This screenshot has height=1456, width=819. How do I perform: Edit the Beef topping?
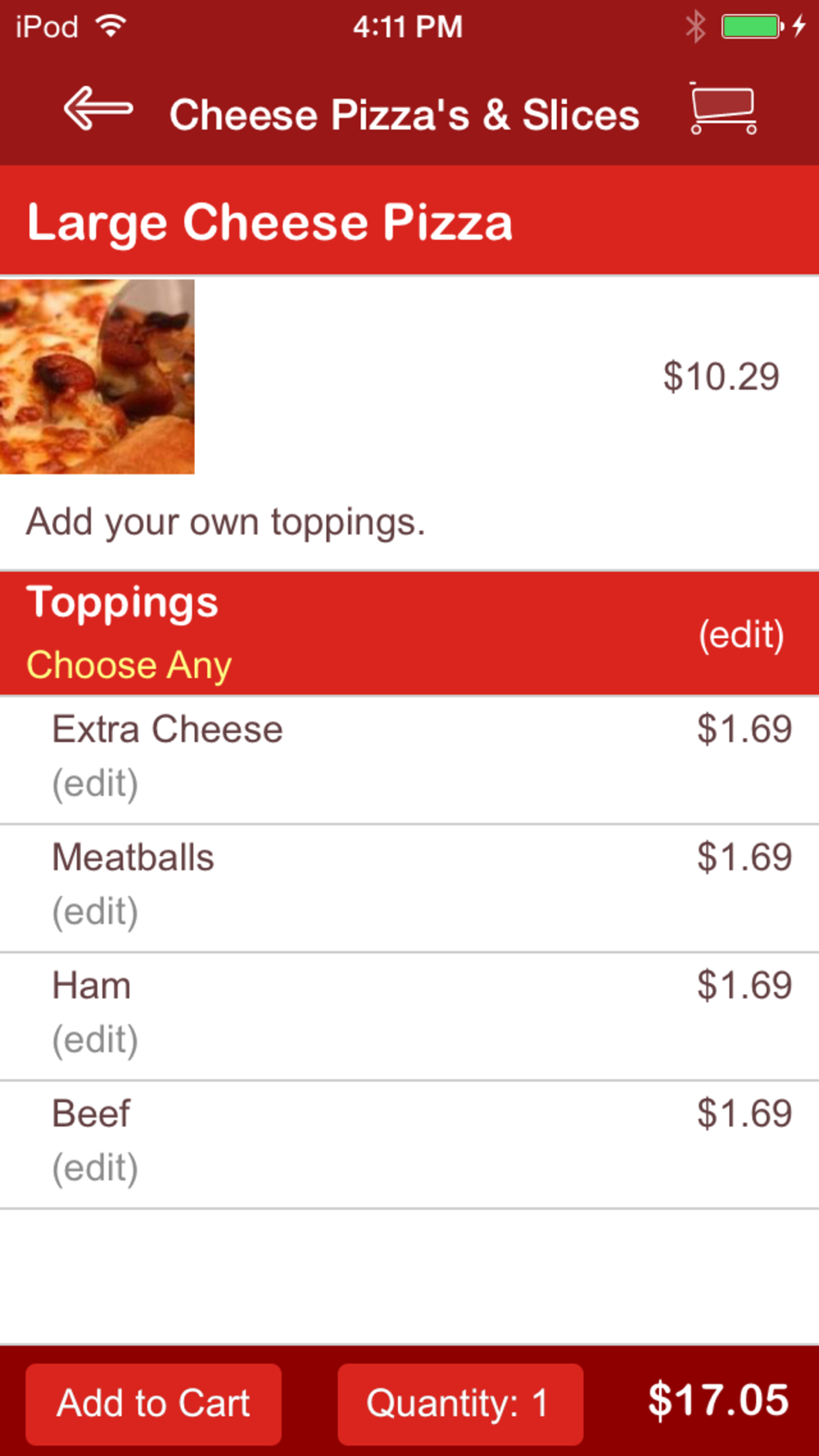point(95,1168)
